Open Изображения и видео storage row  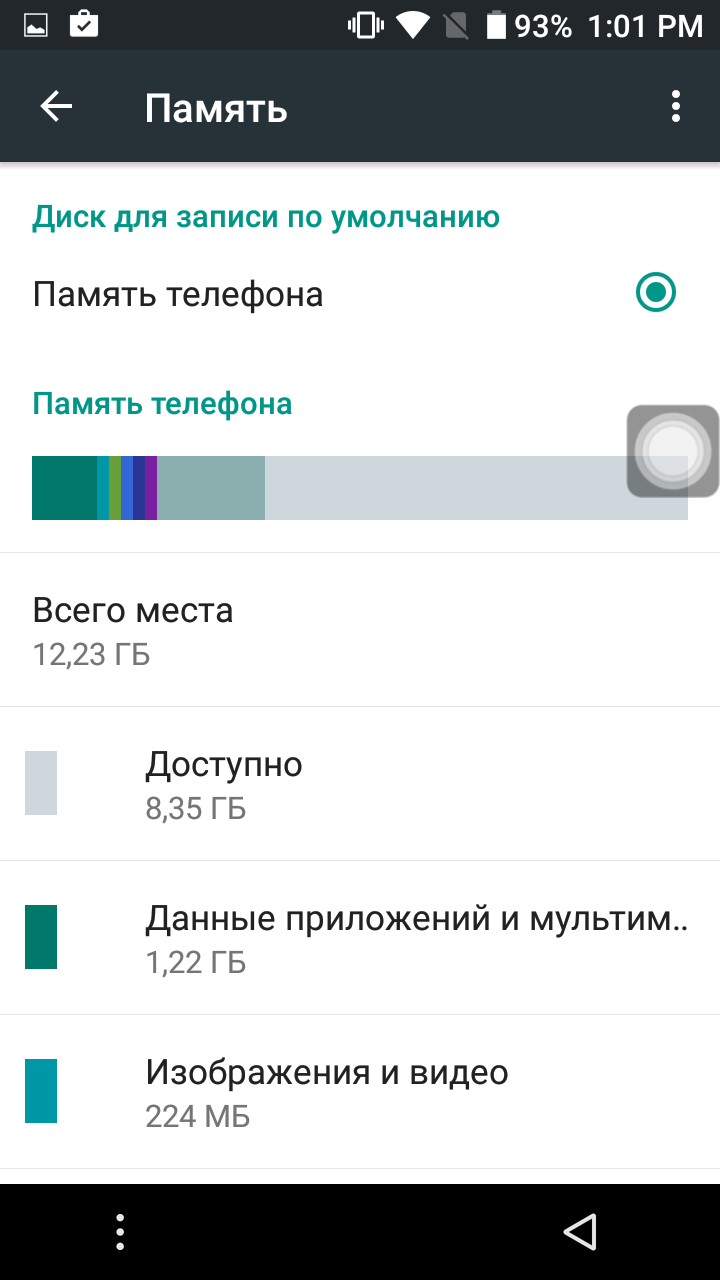click(360, 1092)
